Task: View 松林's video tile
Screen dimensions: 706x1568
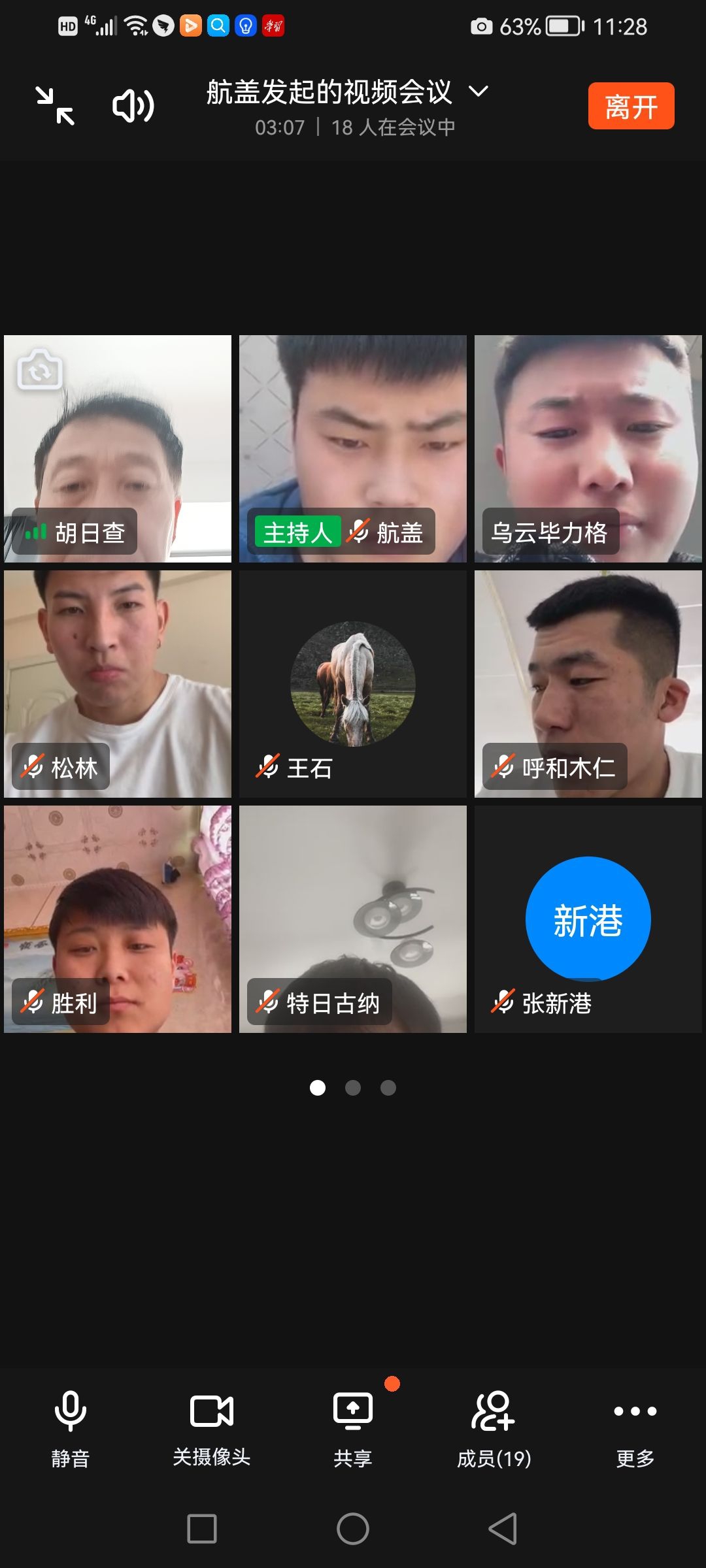Action: pos(118,683)
